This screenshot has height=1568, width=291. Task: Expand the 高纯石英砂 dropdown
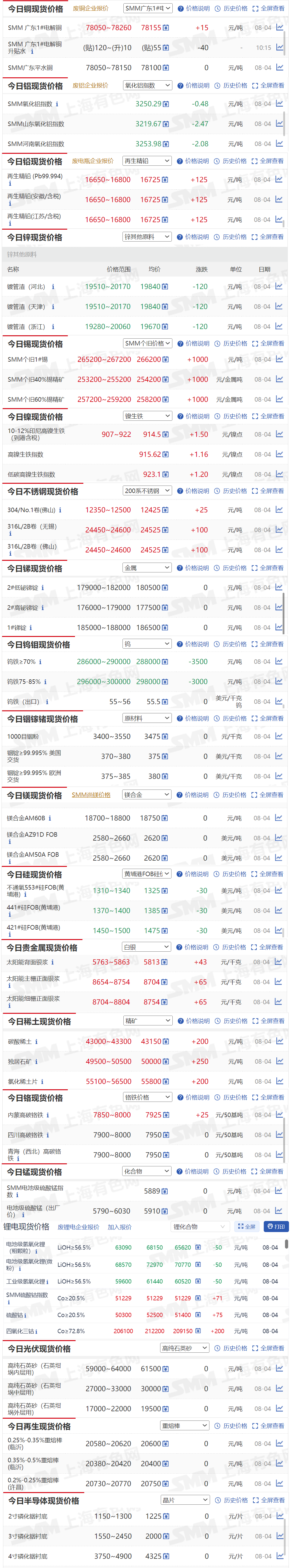(x=185, y=1348)
